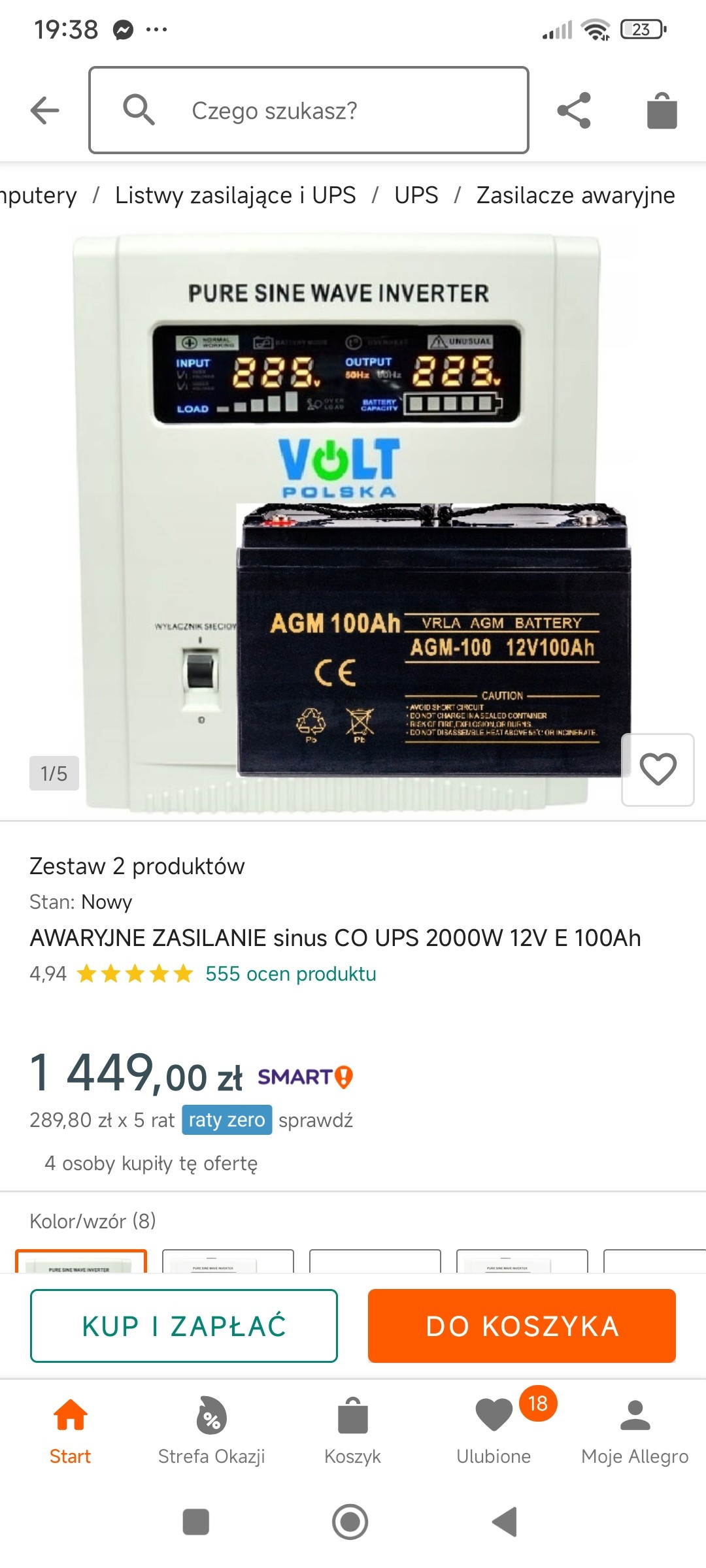Check installments via 'sprawdź'

[315, 1120]
